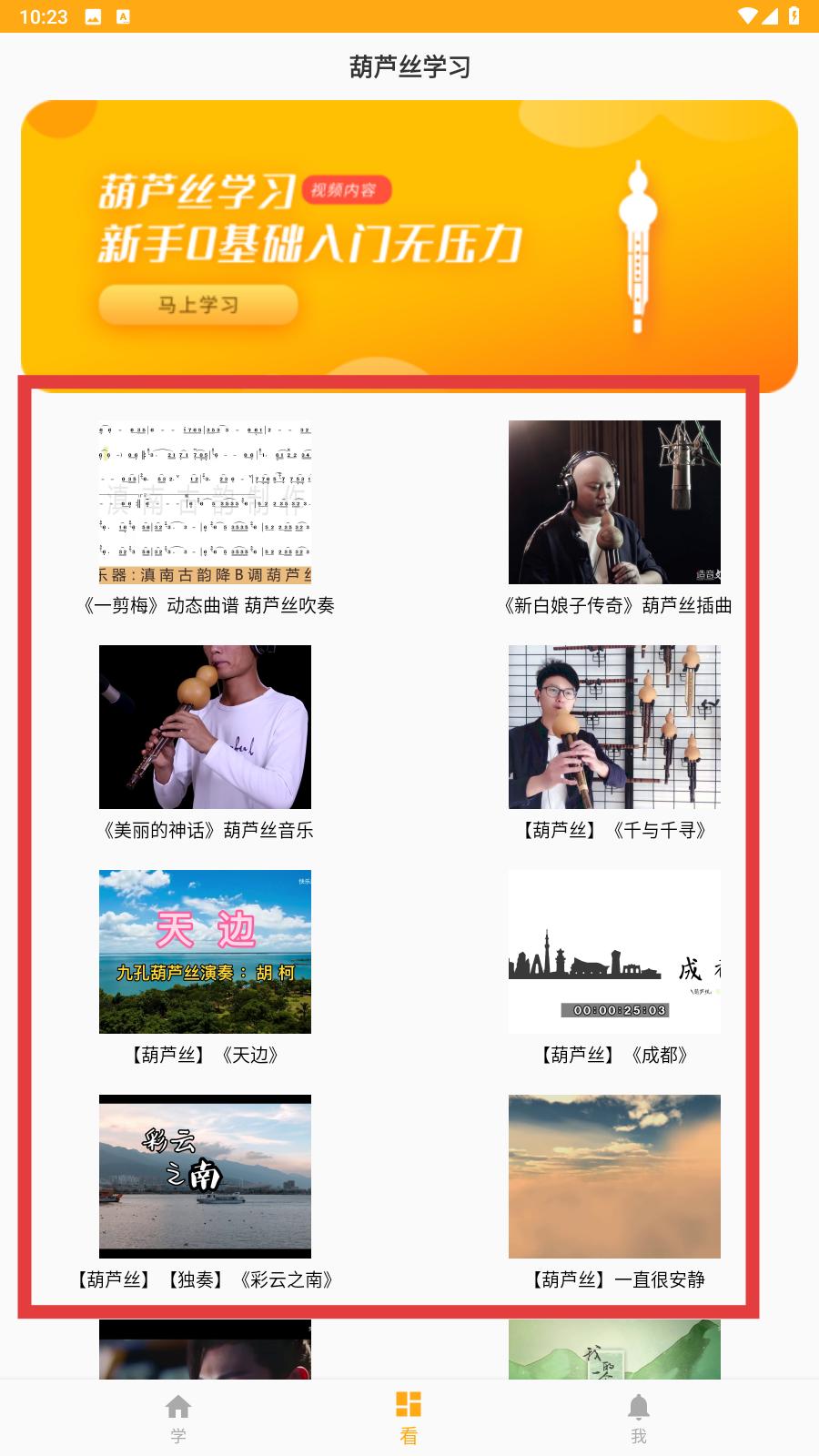Watch【葫芦丝】《天边》video
This screenshot has height=1456, width=819.
(205, 952)
